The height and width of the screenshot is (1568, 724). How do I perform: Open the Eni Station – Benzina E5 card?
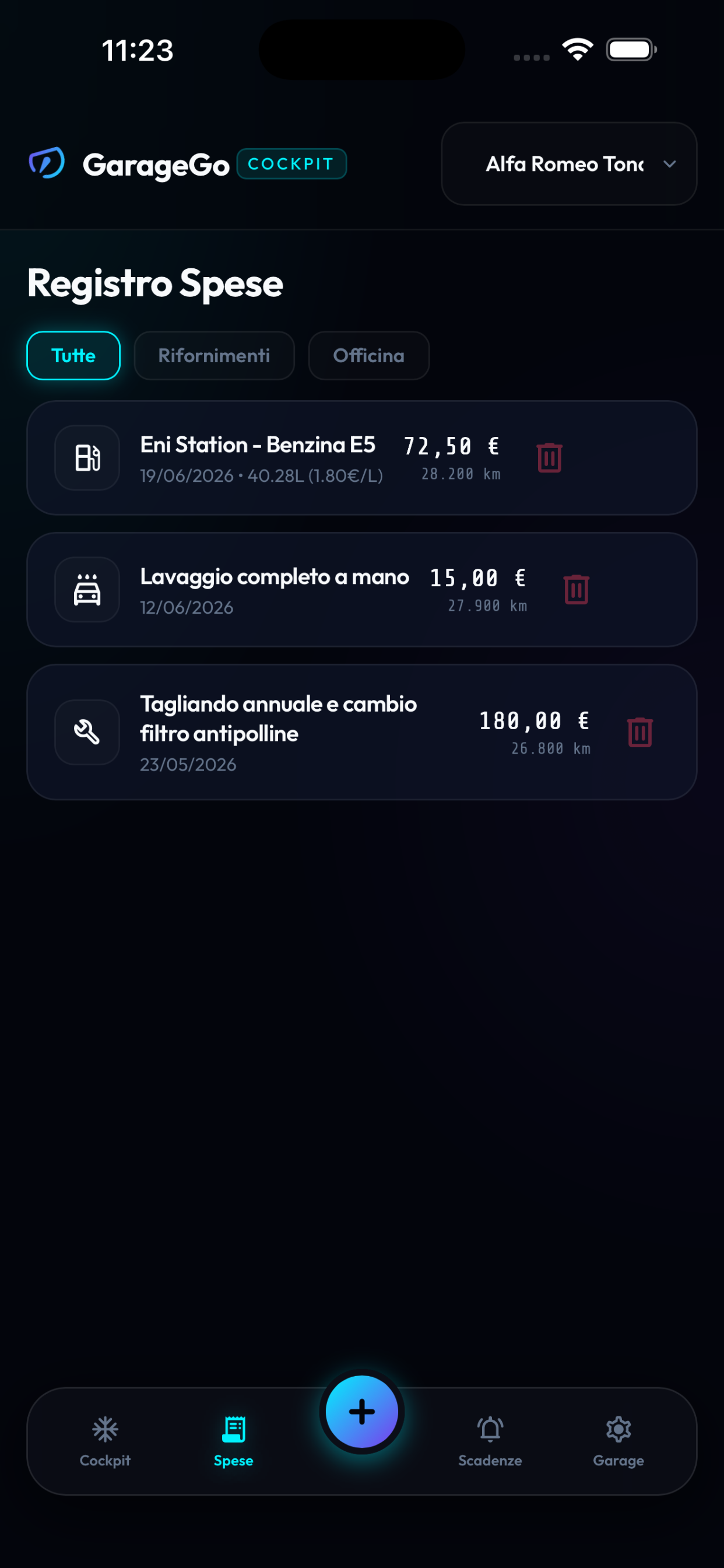tap(362, 458)
